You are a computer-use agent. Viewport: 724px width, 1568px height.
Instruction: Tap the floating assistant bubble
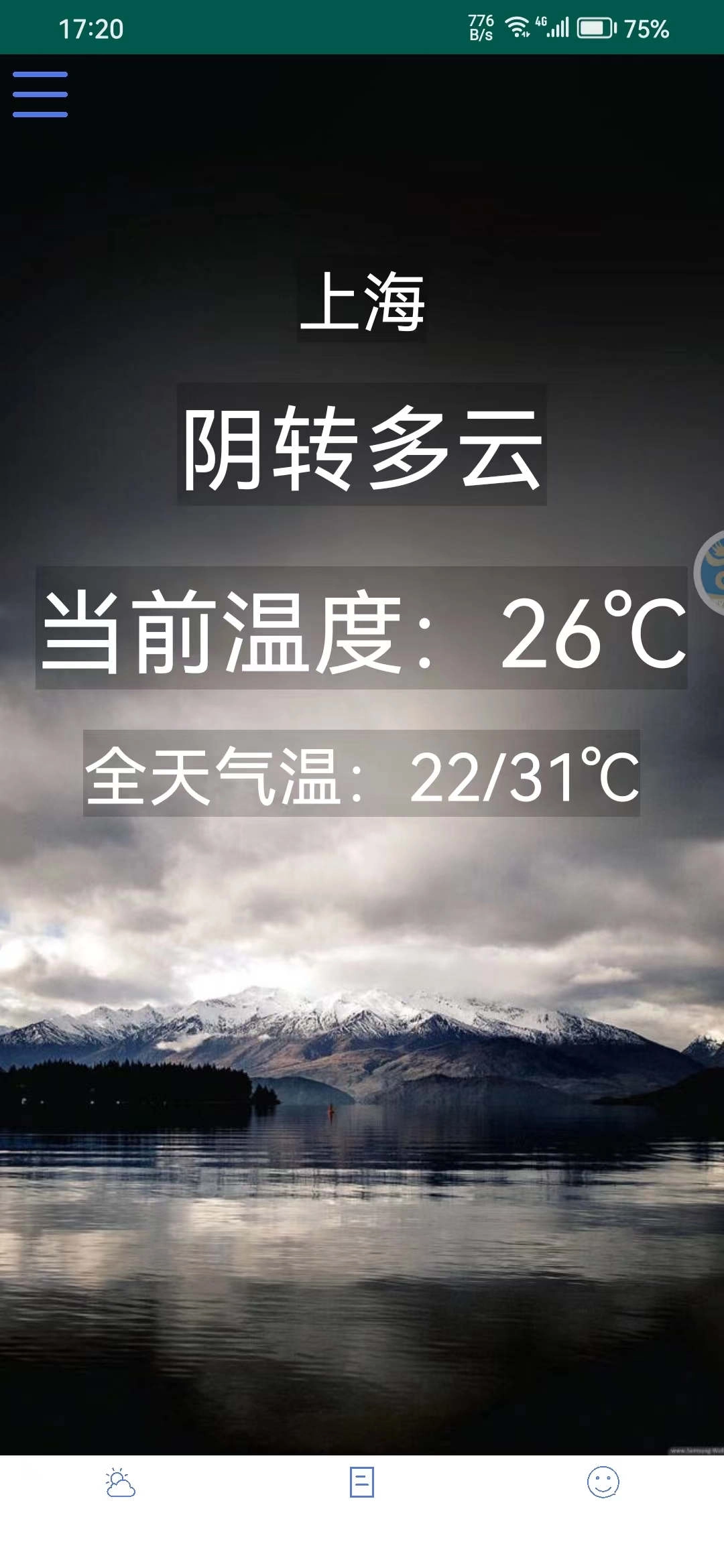click(711, 573)
